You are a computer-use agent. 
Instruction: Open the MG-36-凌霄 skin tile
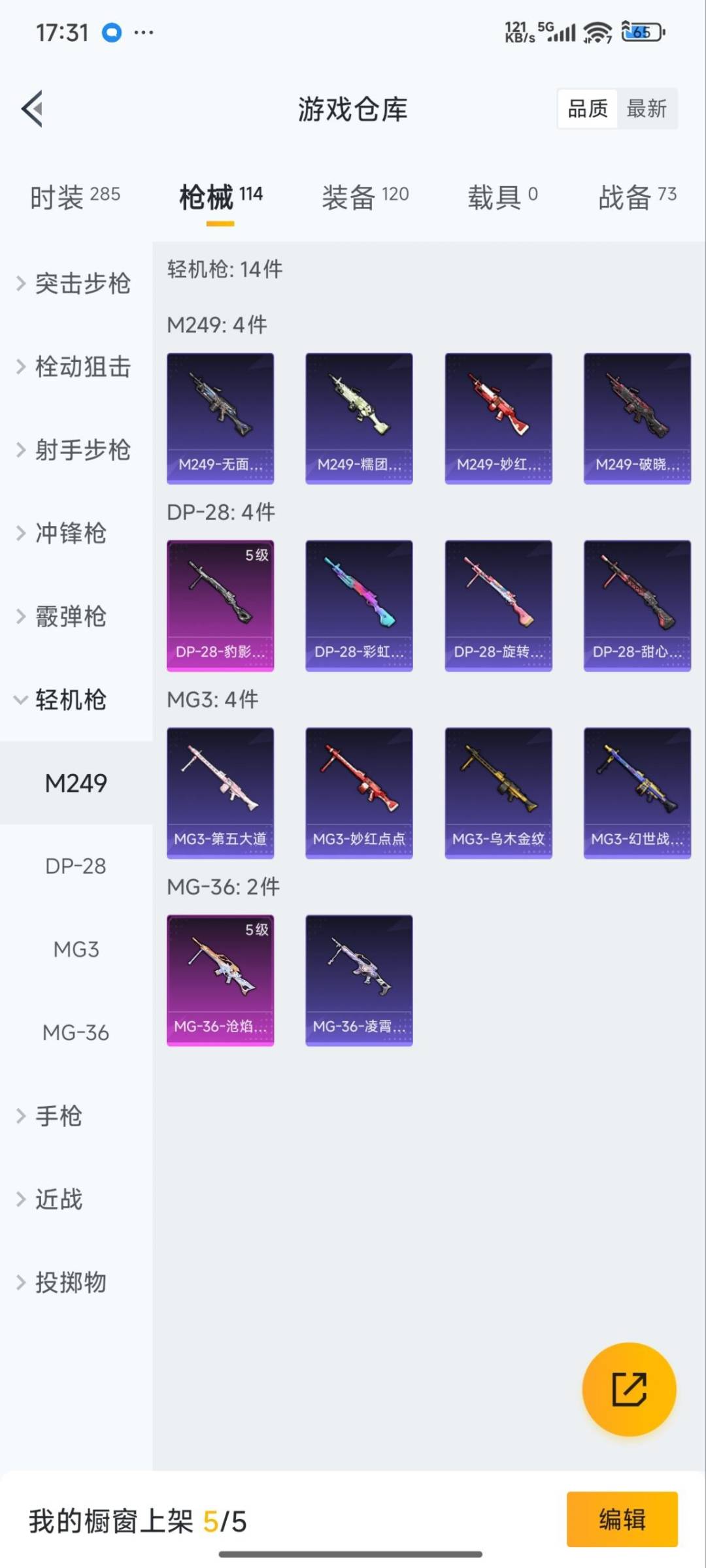pos(359,980)
